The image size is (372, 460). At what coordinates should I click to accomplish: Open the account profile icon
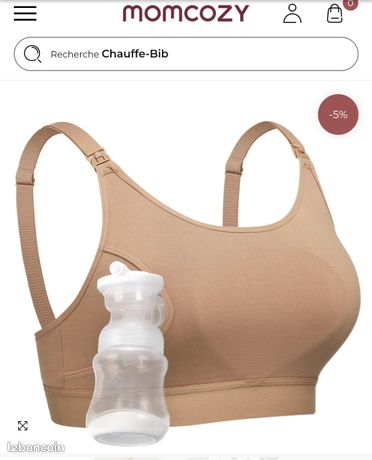pos(292,13)
